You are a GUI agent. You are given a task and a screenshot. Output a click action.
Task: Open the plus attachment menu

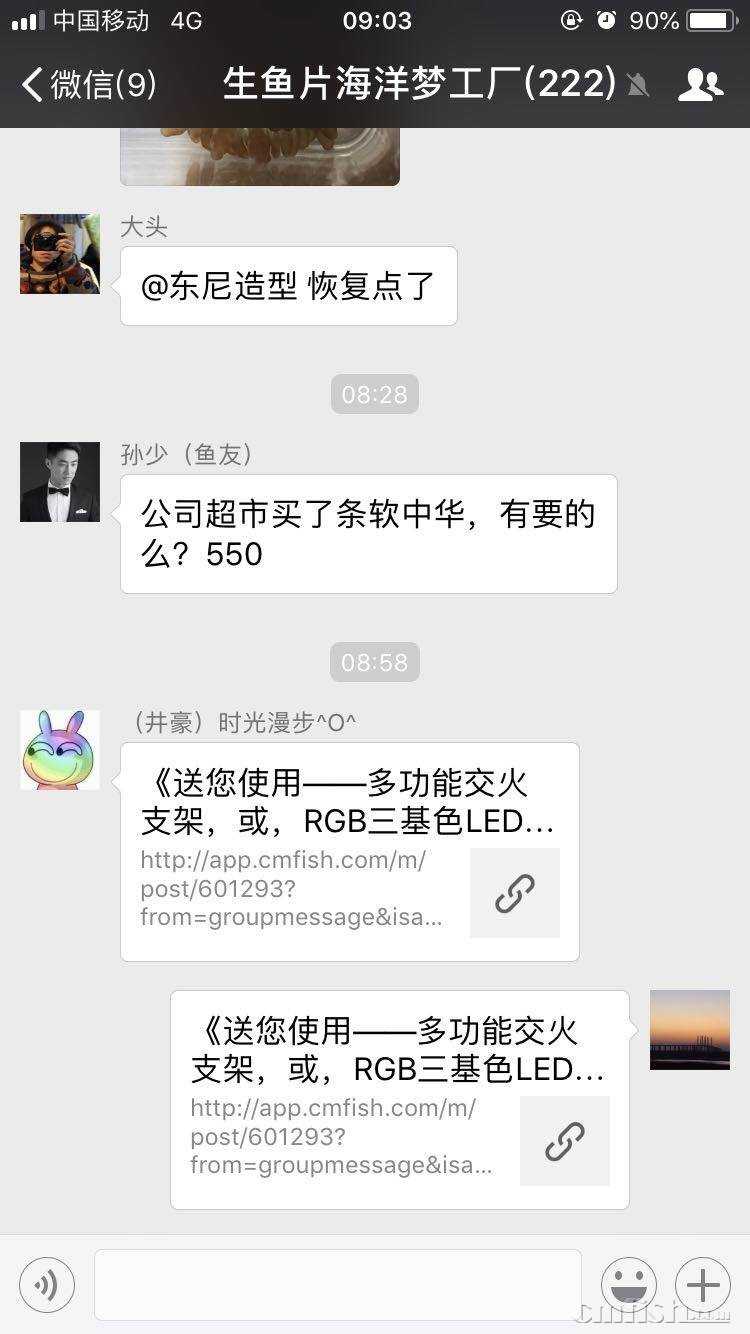[703, 1284]
